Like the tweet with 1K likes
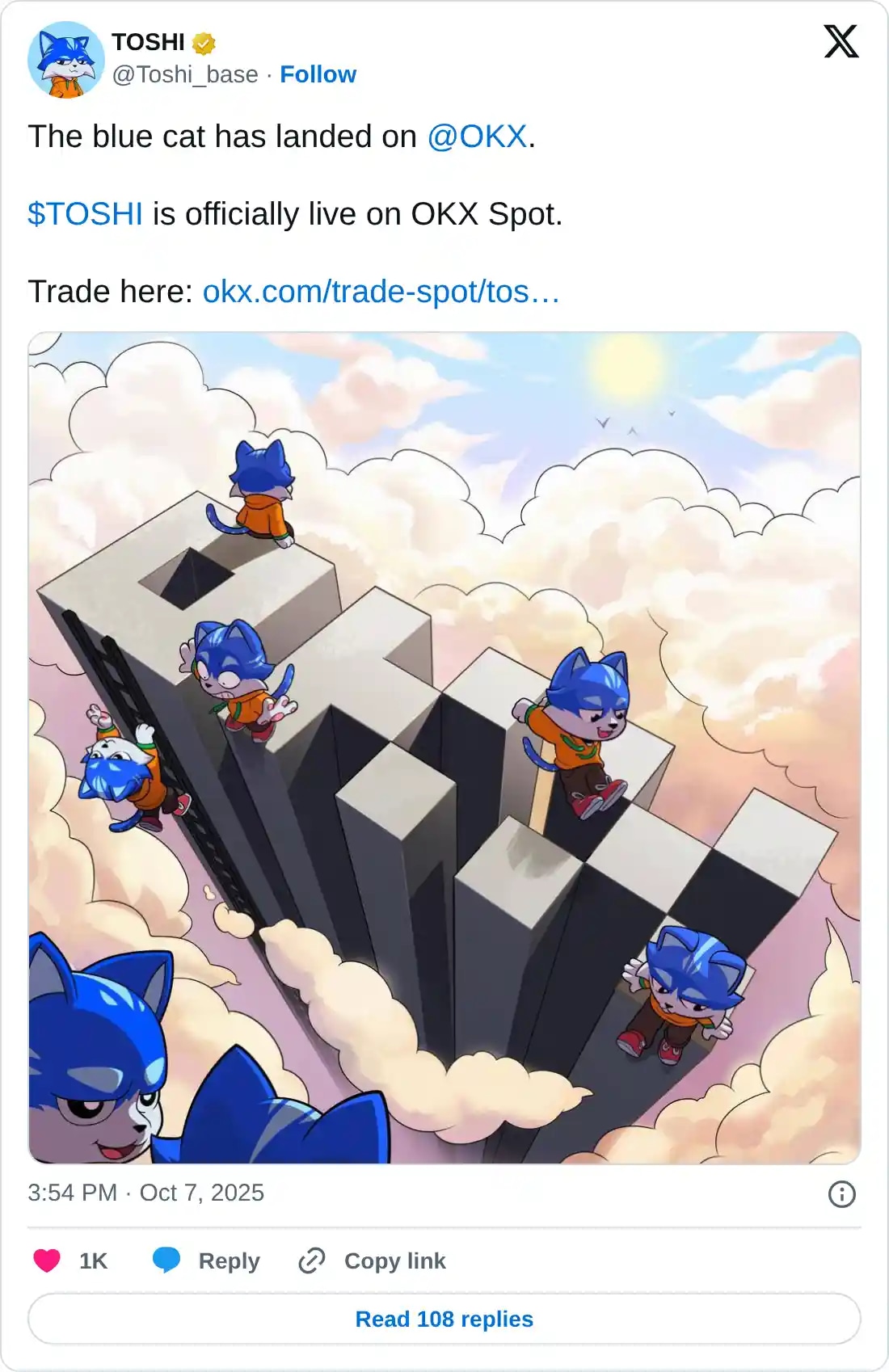The width and height of the screenshot is (889, 1372). pyautogui.click(x=48, y=1260)
